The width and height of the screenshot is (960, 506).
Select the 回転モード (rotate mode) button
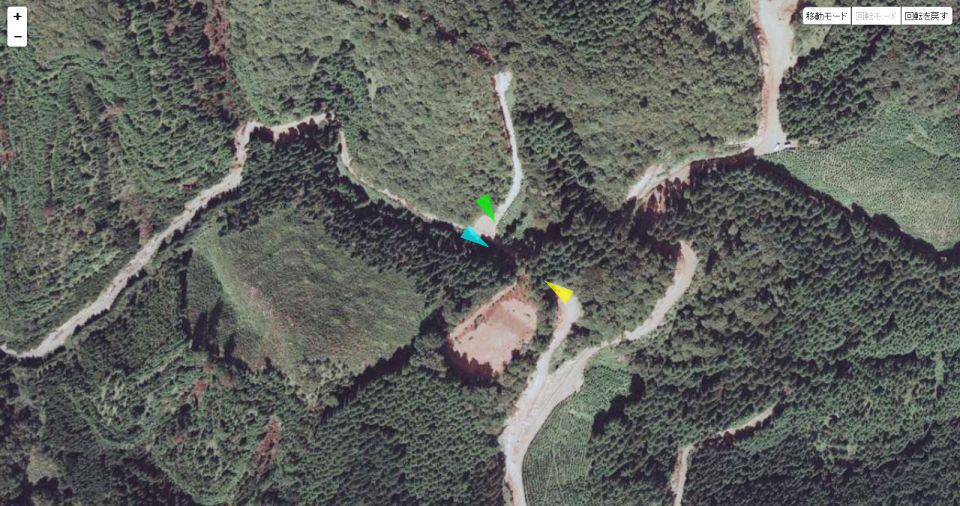[x=876, y=16]
